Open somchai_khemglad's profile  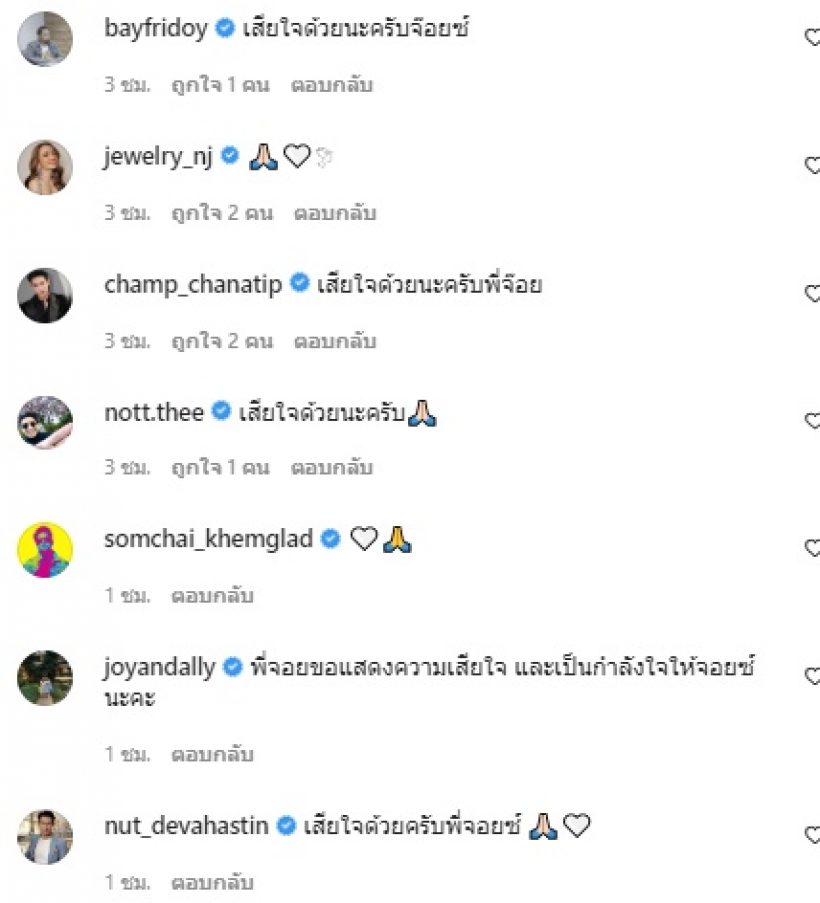click(208, 539)
